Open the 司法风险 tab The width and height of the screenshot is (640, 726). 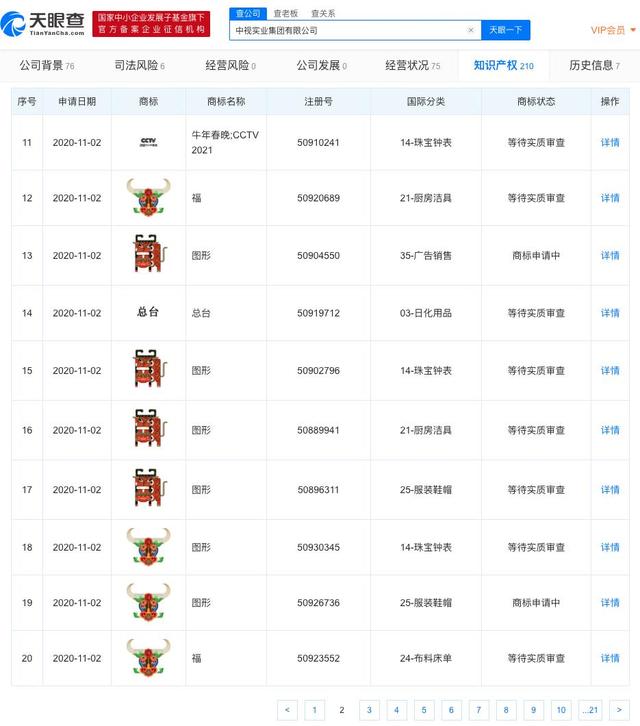[x=139, y=66]
